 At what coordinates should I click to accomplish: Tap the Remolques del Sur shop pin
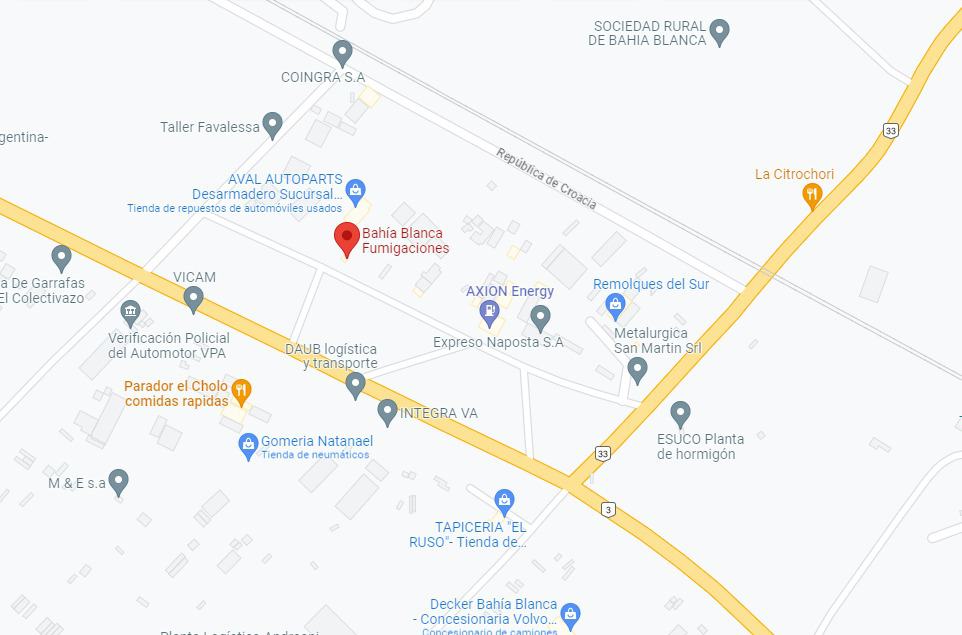point(616,304)
